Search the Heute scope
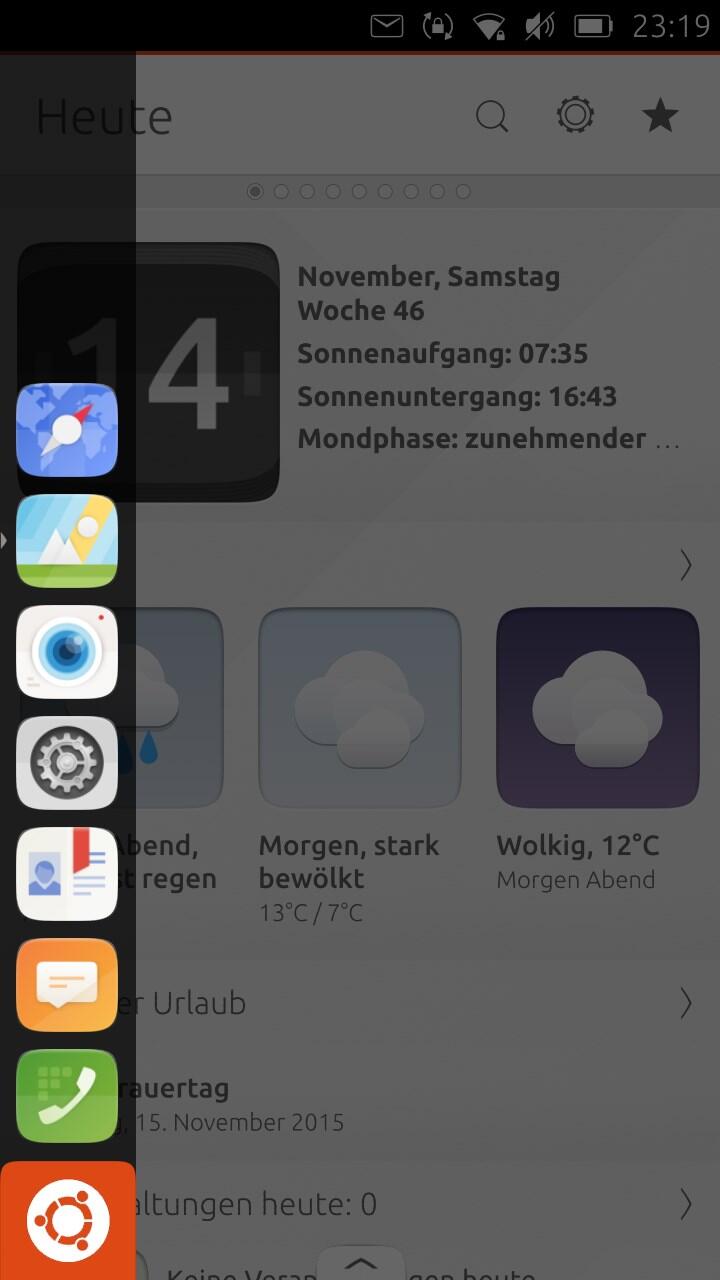The height and width of the screenshot is (1280, 720). (x=492, y=116)
